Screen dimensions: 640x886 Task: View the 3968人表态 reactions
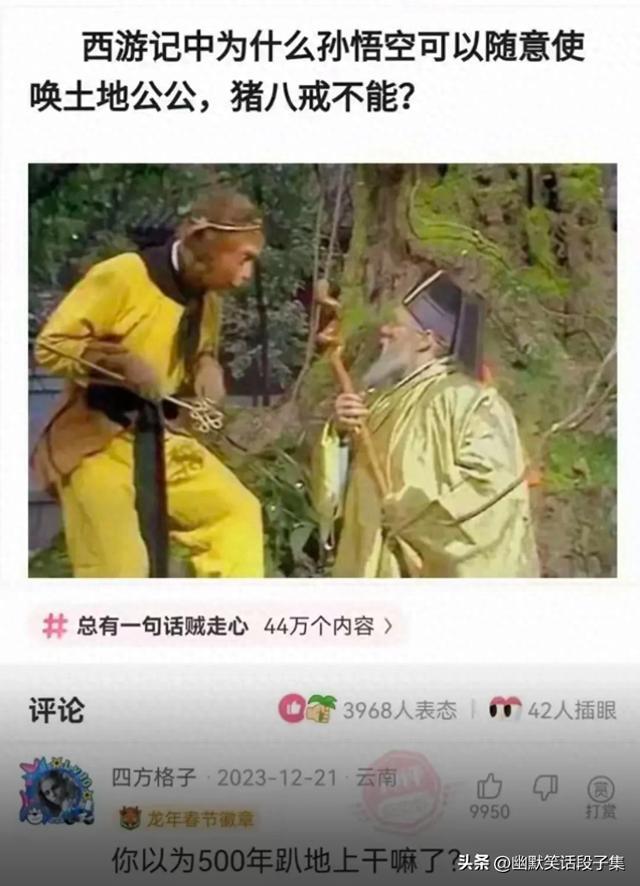click(368, 710)
